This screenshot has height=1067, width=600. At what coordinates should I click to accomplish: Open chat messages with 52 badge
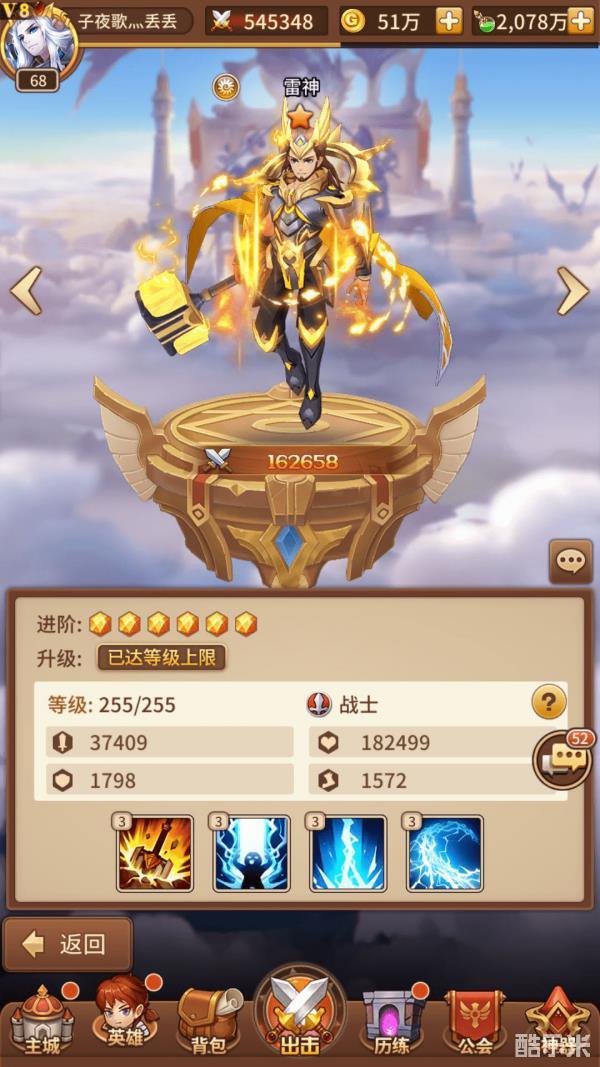562,762
